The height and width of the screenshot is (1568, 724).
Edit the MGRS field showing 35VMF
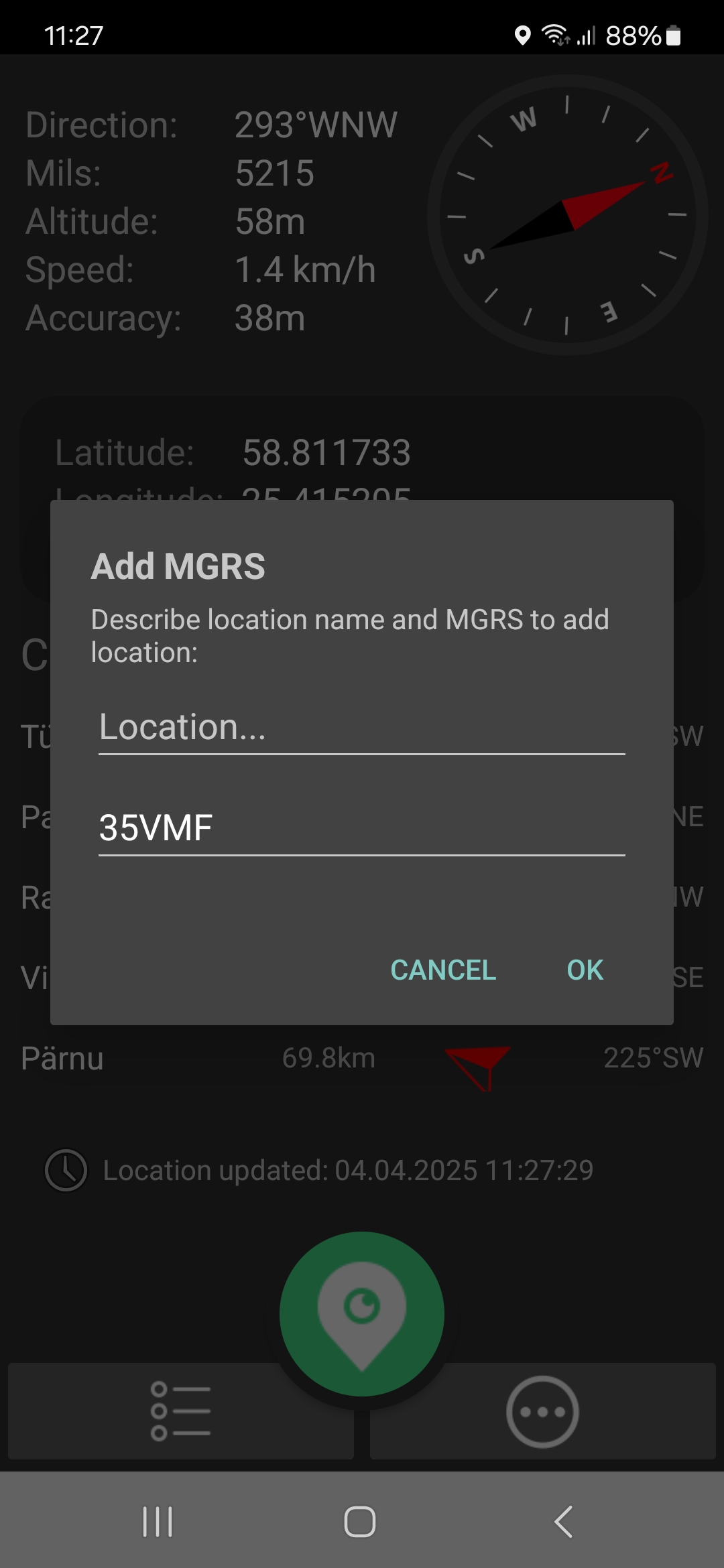pyautogui.click(x=361, y=828)
